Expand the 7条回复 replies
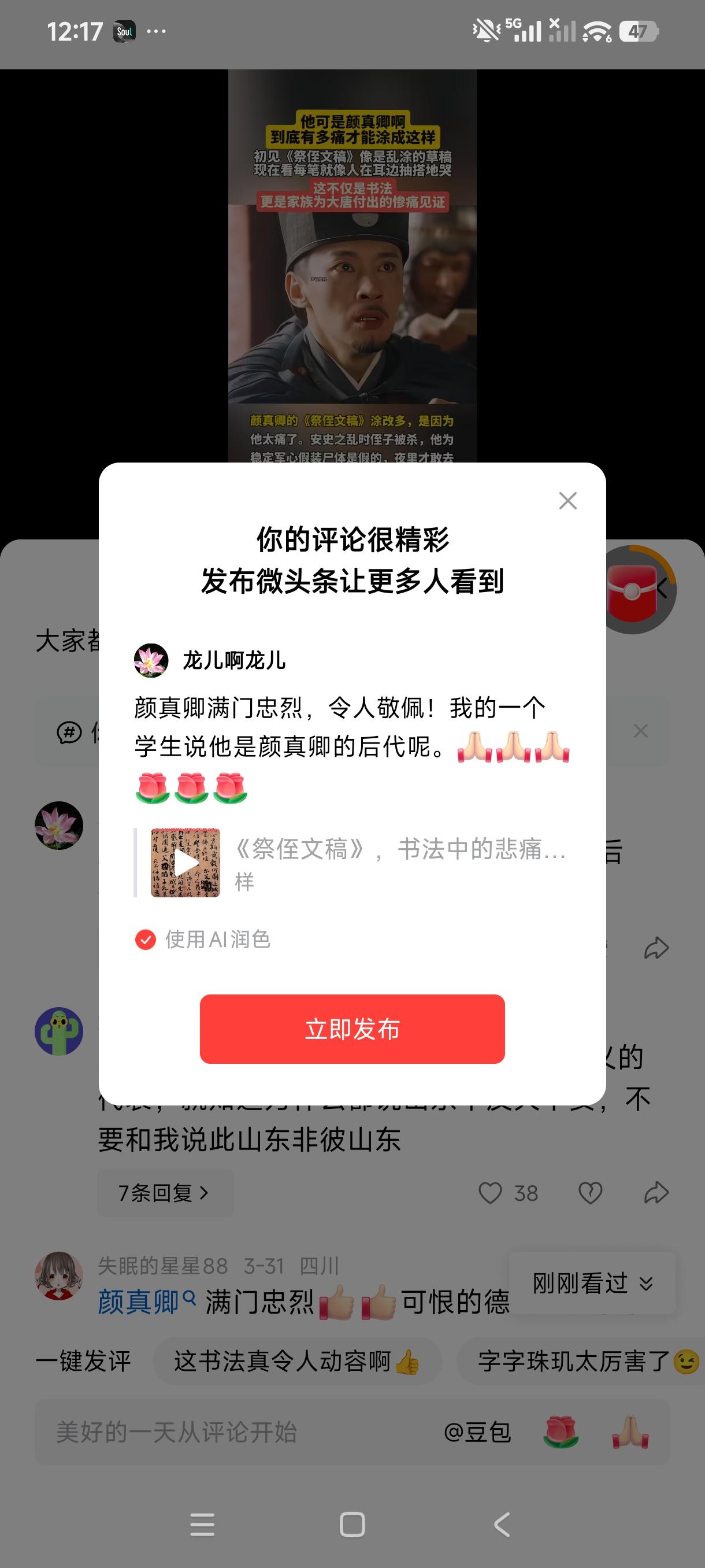This screenshot has height=1568, width=705. pos(165,1192)
